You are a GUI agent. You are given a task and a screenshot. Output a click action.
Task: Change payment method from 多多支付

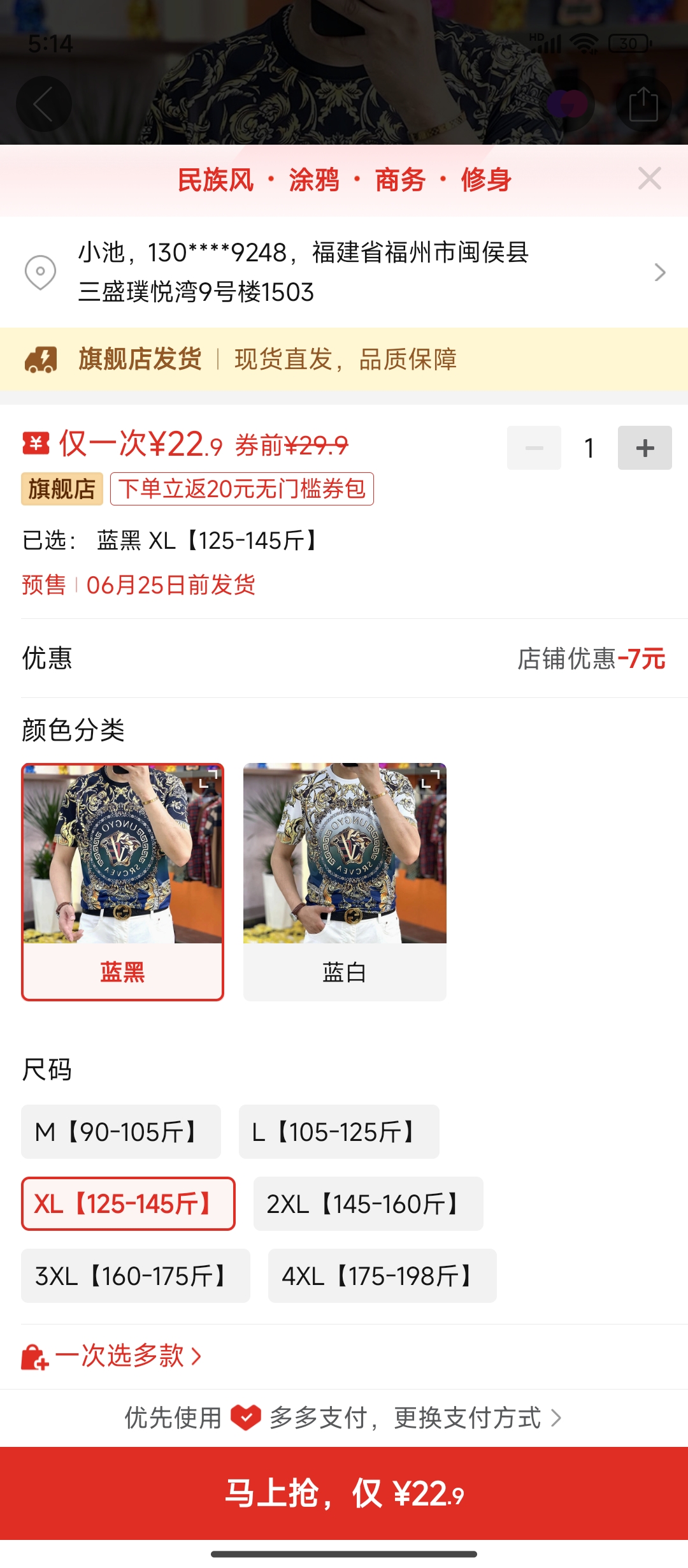344,1418
